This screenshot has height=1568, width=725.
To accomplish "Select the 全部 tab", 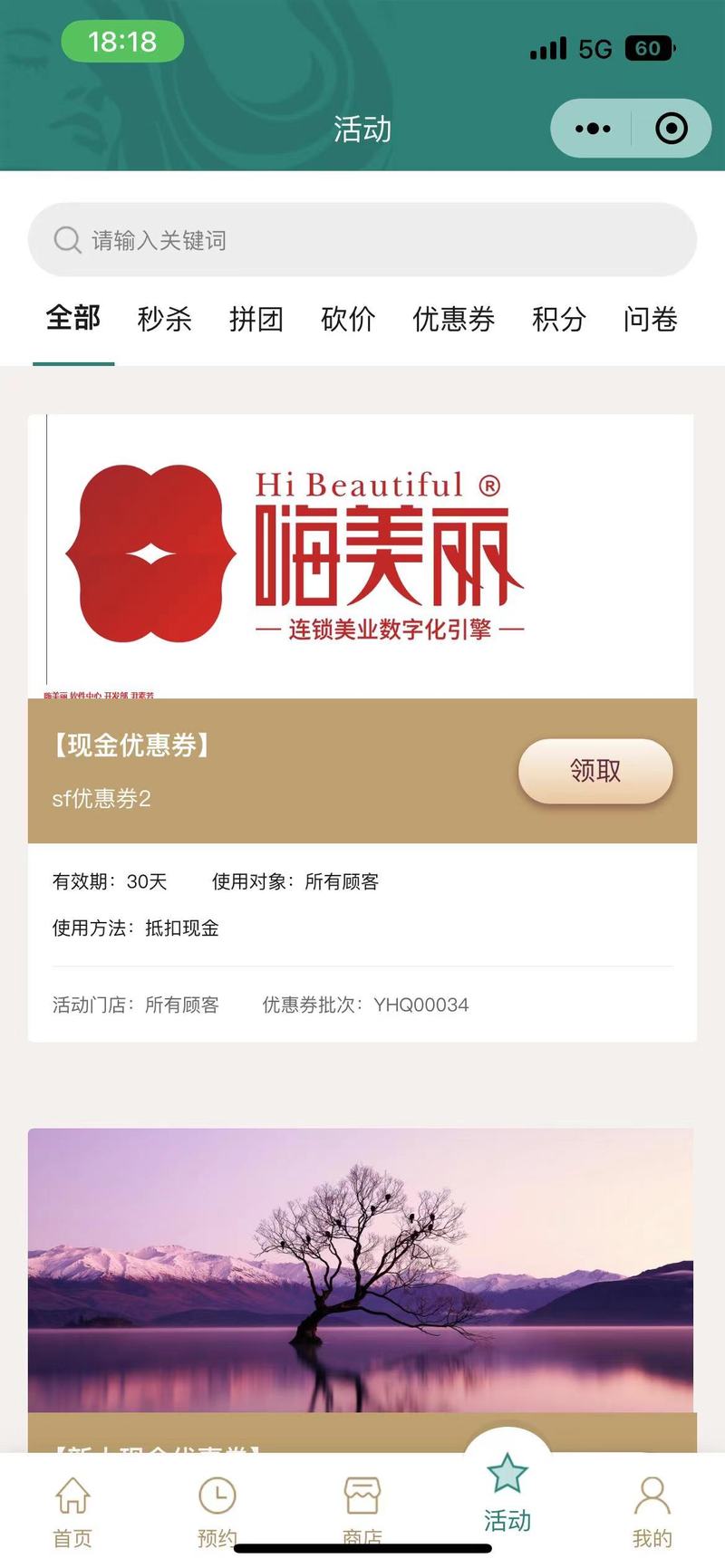I will [x=73, y=319].
